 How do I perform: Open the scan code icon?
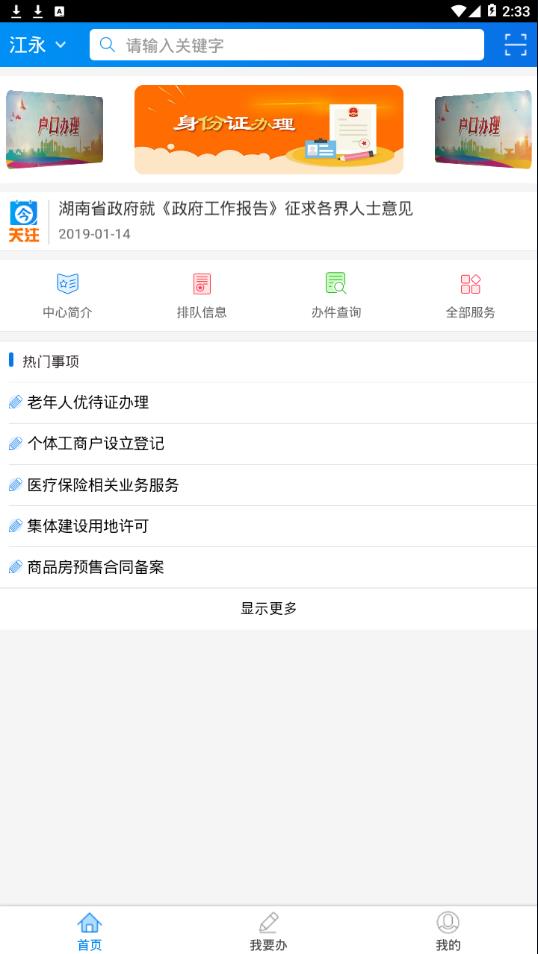coord(515,45)
